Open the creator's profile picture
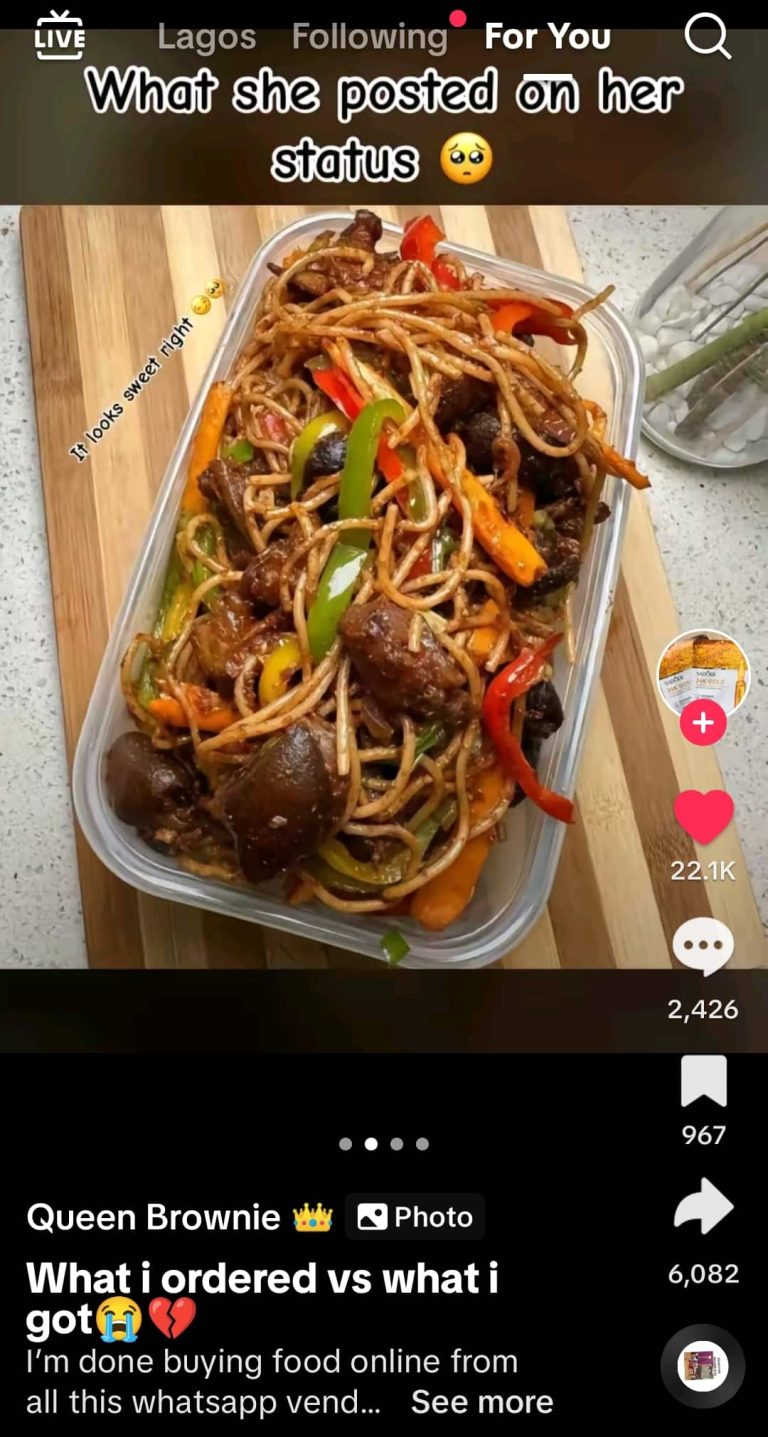Screen dimensions: 768x1437 pyautogui.click(x=703, y=672)
